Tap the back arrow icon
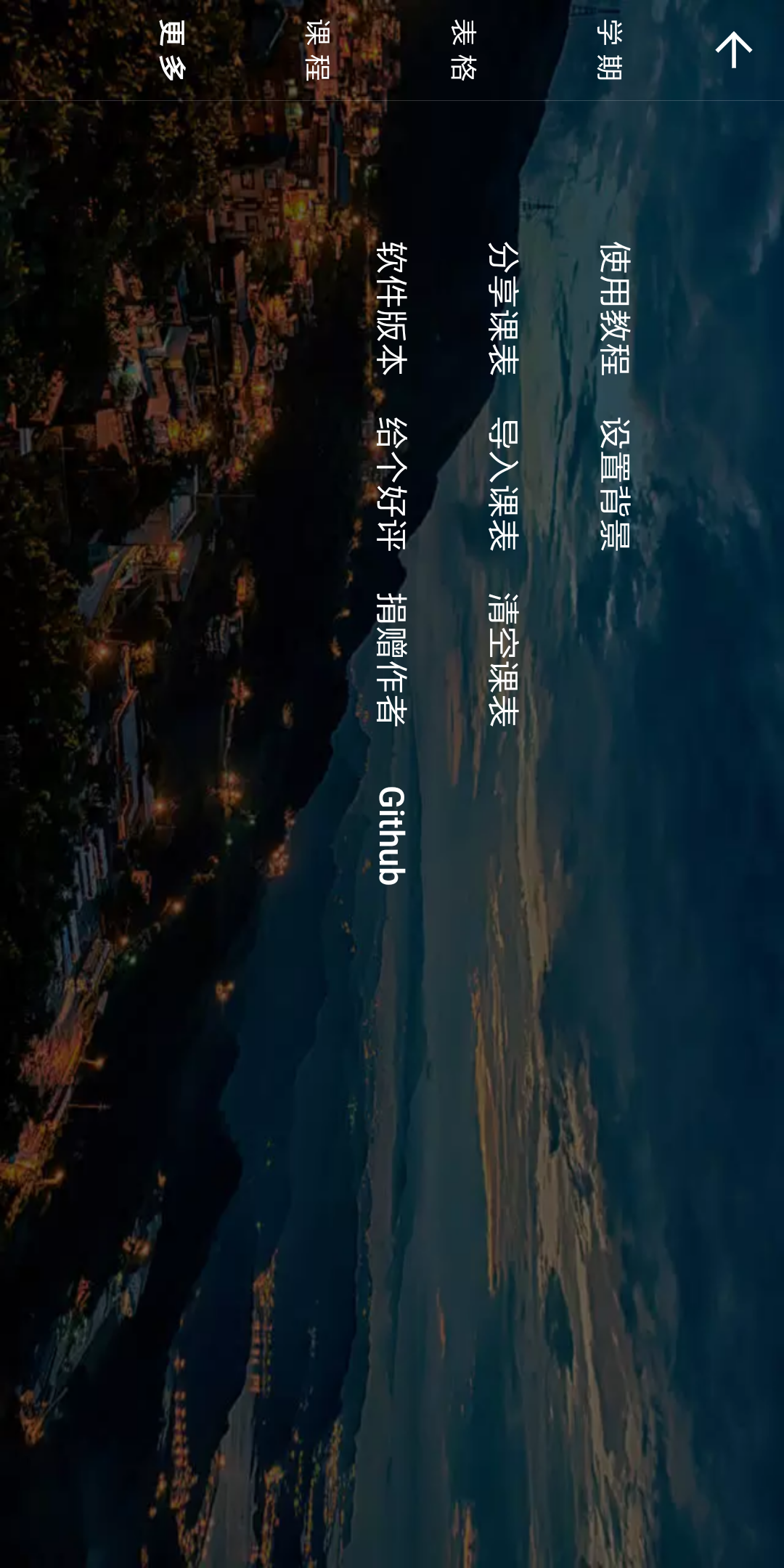 click(733, 50)
